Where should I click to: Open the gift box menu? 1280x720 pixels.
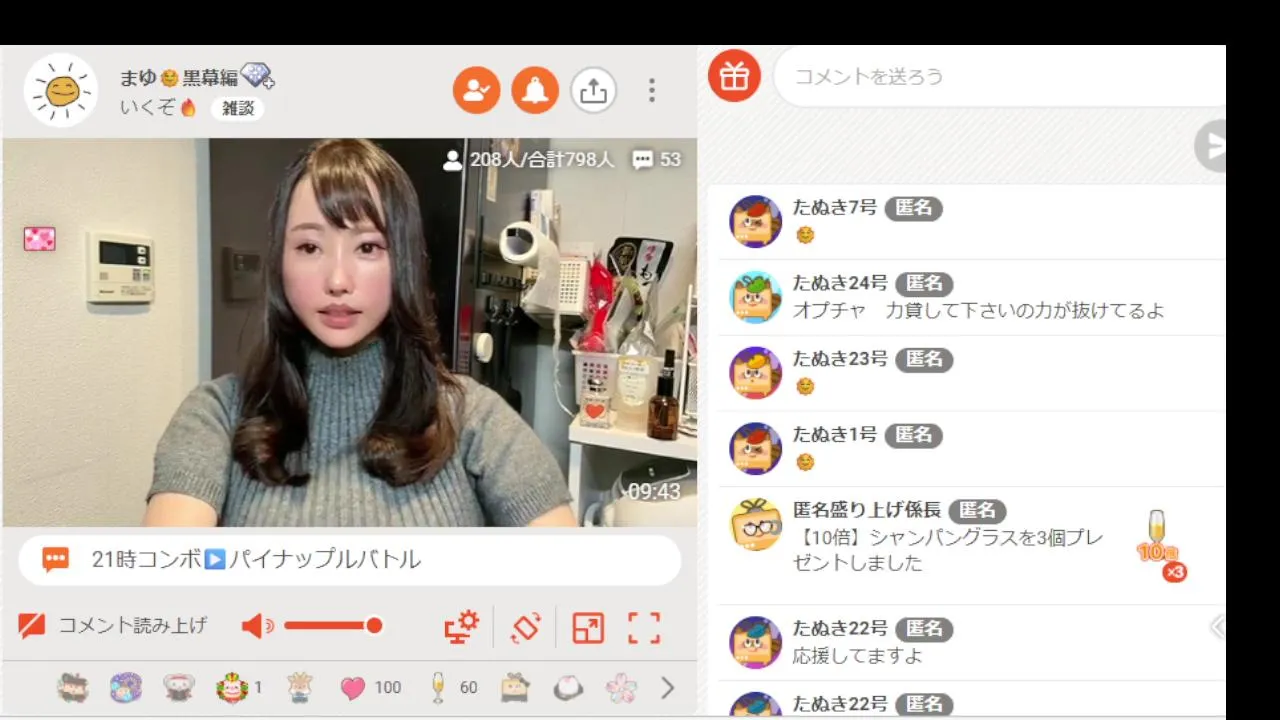pyautogui.click(x=734, y=76)
